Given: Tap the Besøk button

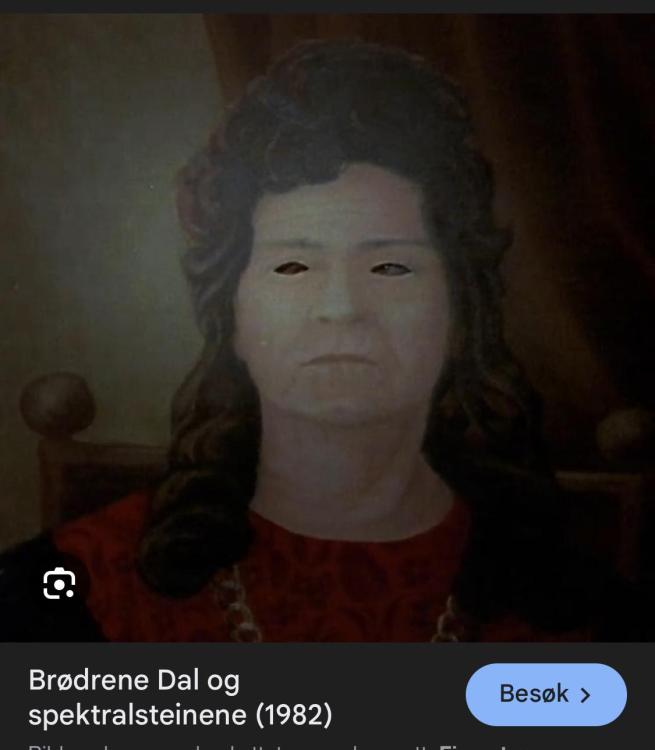Looking at the screenshot, I should (546, 694).
